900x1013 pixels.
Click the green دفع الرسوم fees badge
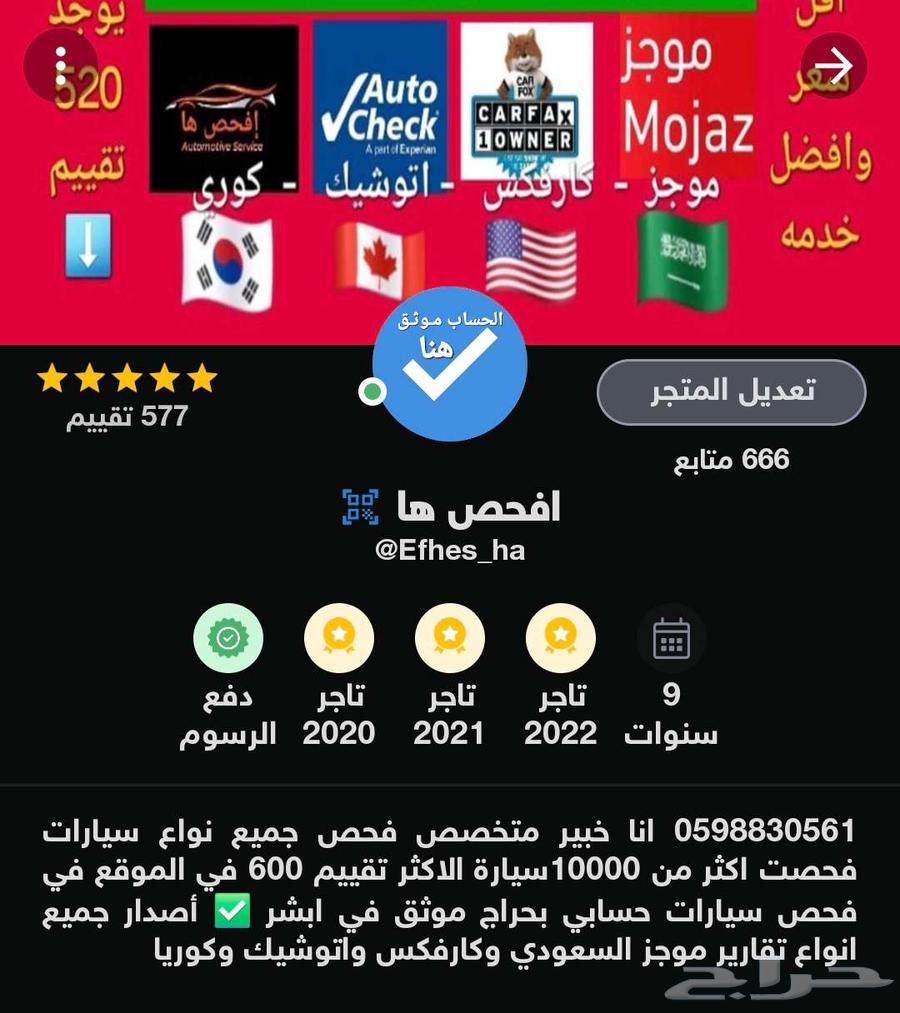[228, 637]
